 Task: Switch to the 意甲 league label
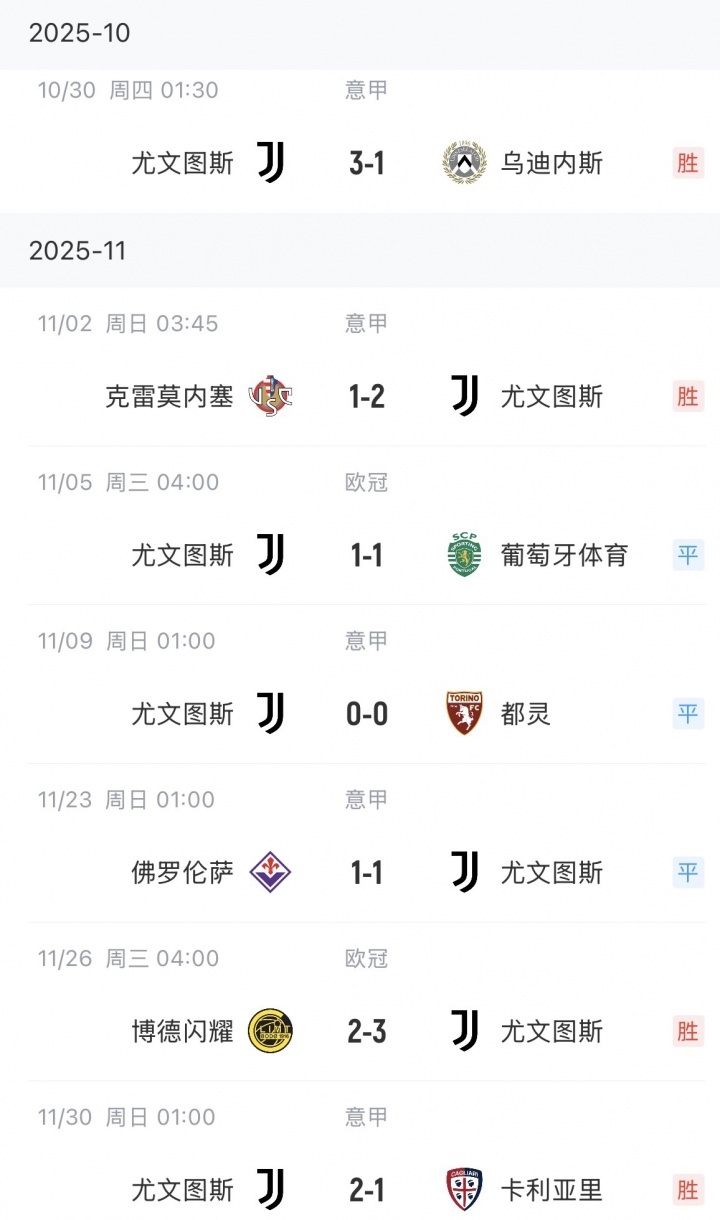tap(365, 91)
